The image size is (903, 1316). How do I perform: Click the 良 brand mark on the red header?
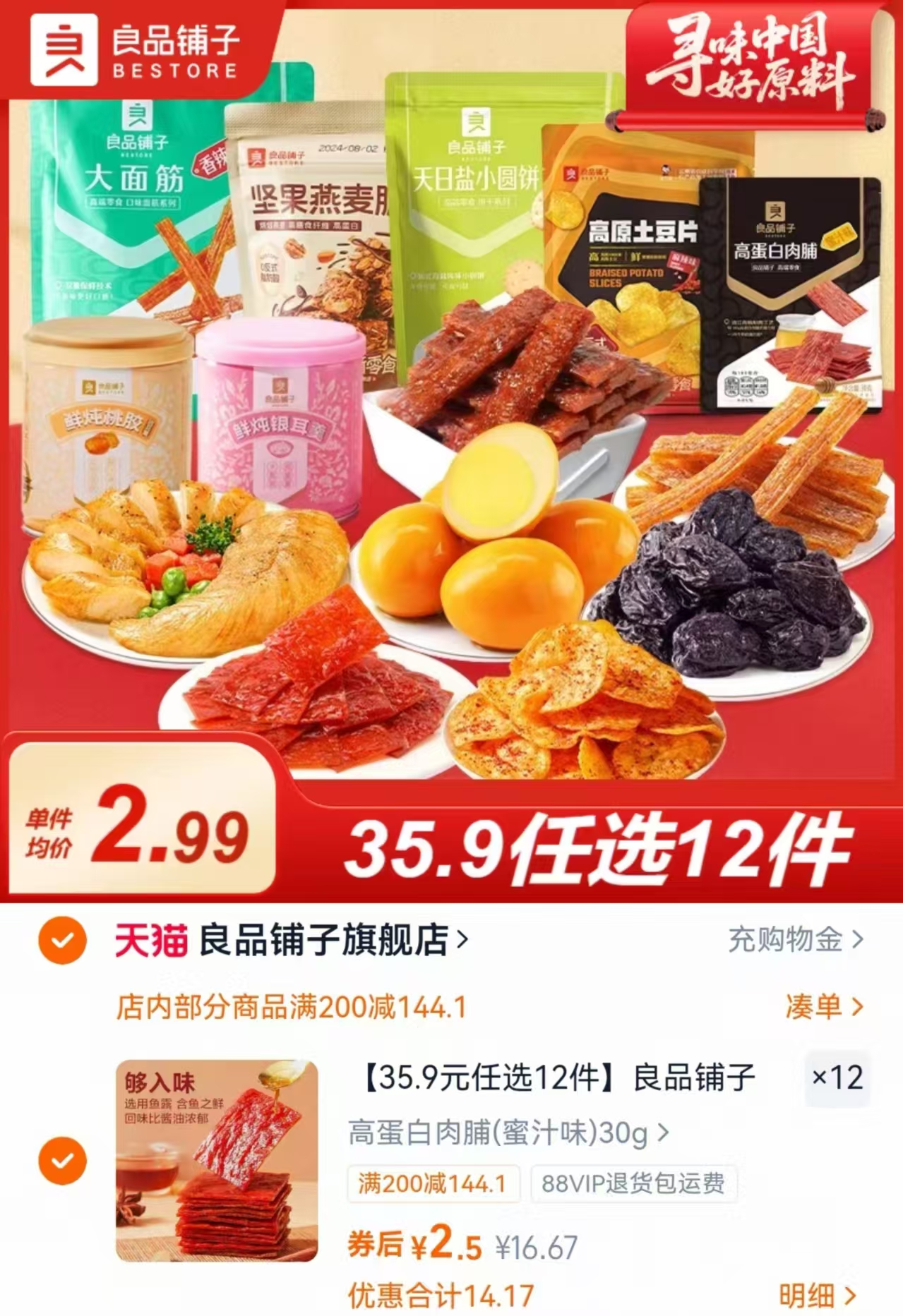pos(64,49)
